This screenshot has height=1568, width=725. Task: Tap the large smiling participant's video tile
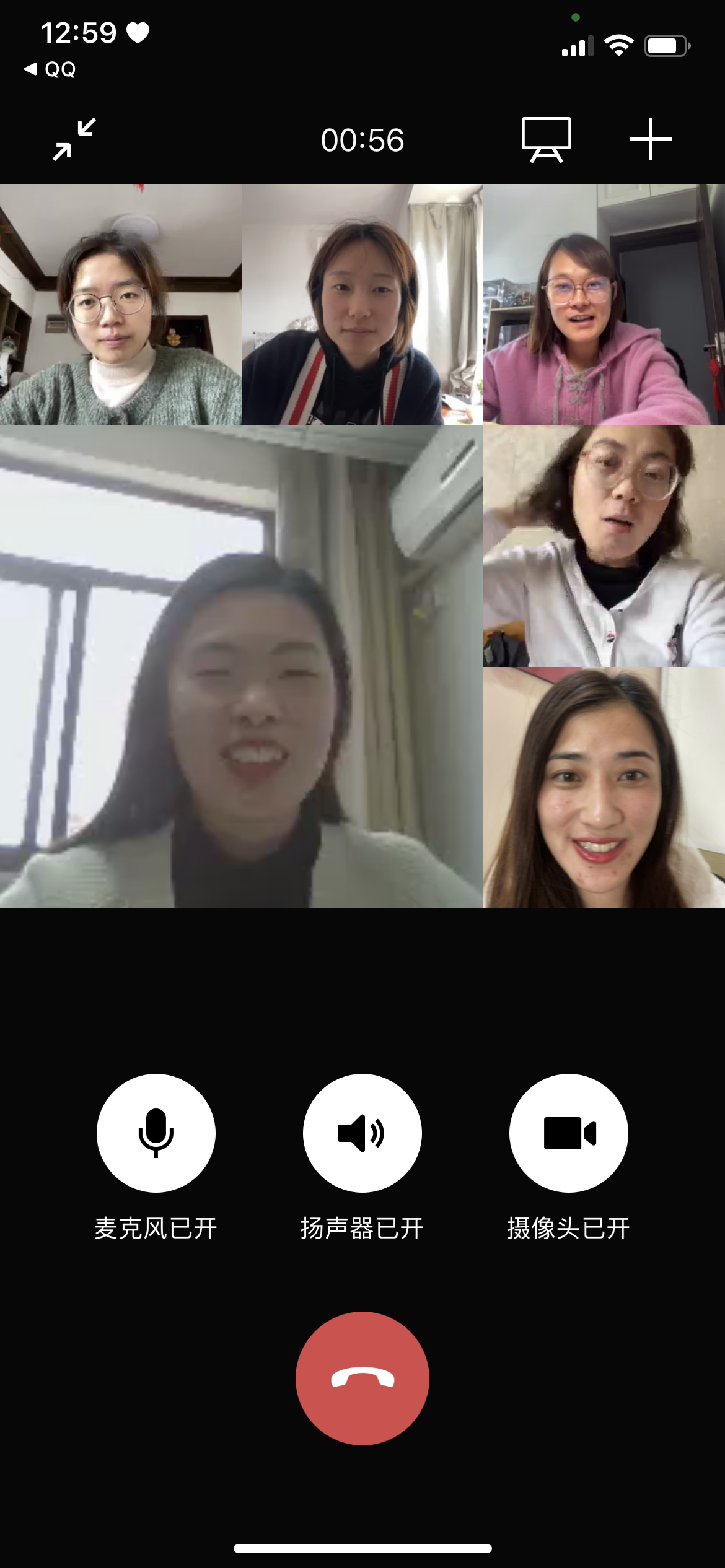(241, 667)
